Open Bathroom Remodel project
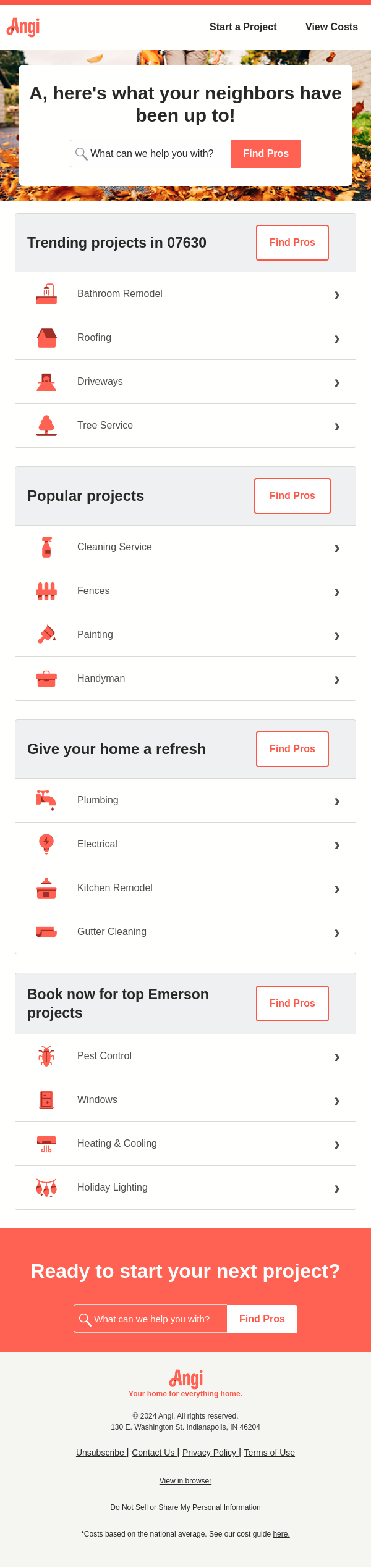The height and width of the screenshot is (1568, 371). click(x=185, y=294)
